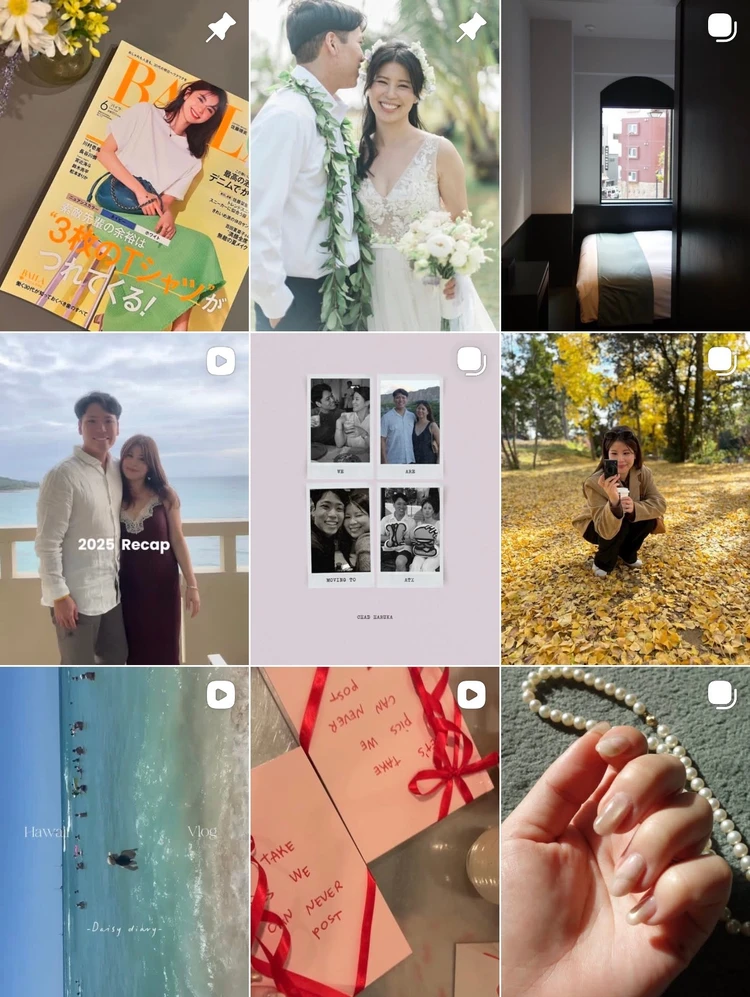Screen dimensions: 750x997
Task: Play the 2025 Recap reel
Action: (x=124, y=498)
